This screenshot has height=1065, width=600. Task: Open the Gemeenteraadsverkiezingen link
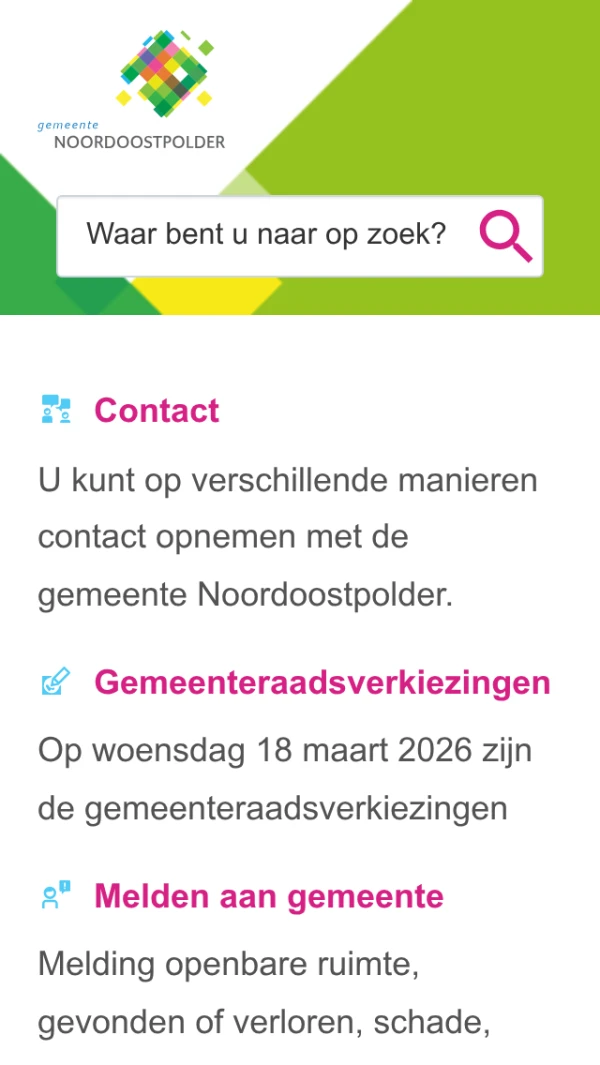(322, 683)
